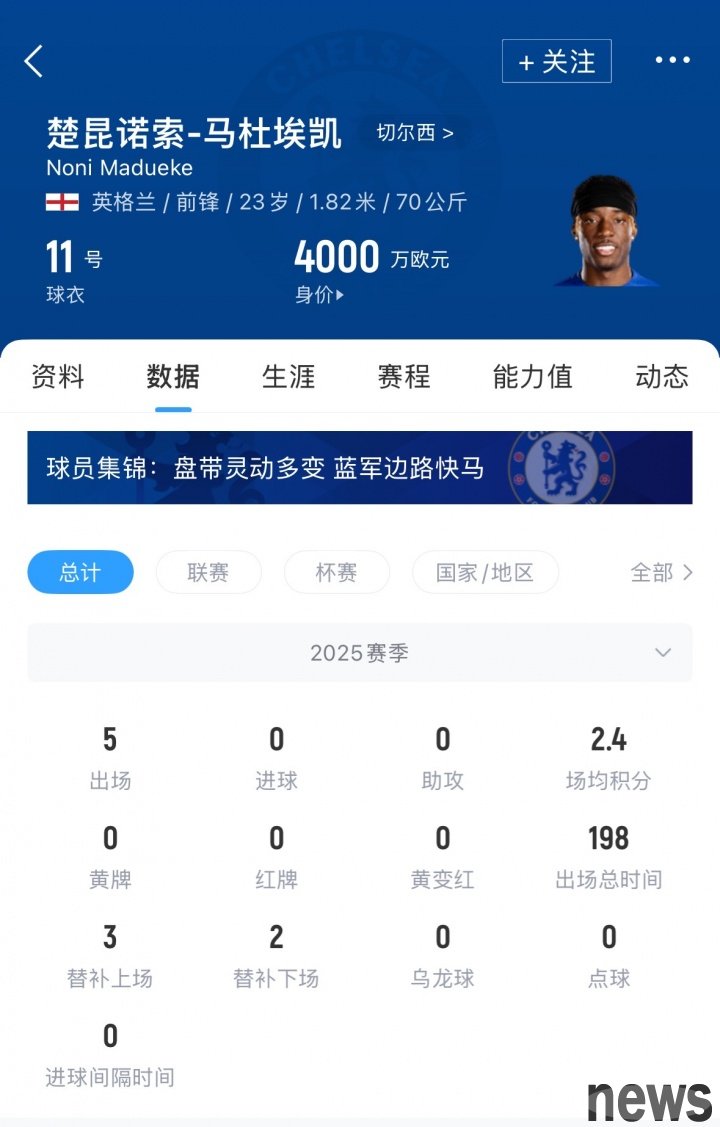This screenshot has width=720, height=1127.
Task: Switch to the 动态 tab
Action: (x=661, y=376)
